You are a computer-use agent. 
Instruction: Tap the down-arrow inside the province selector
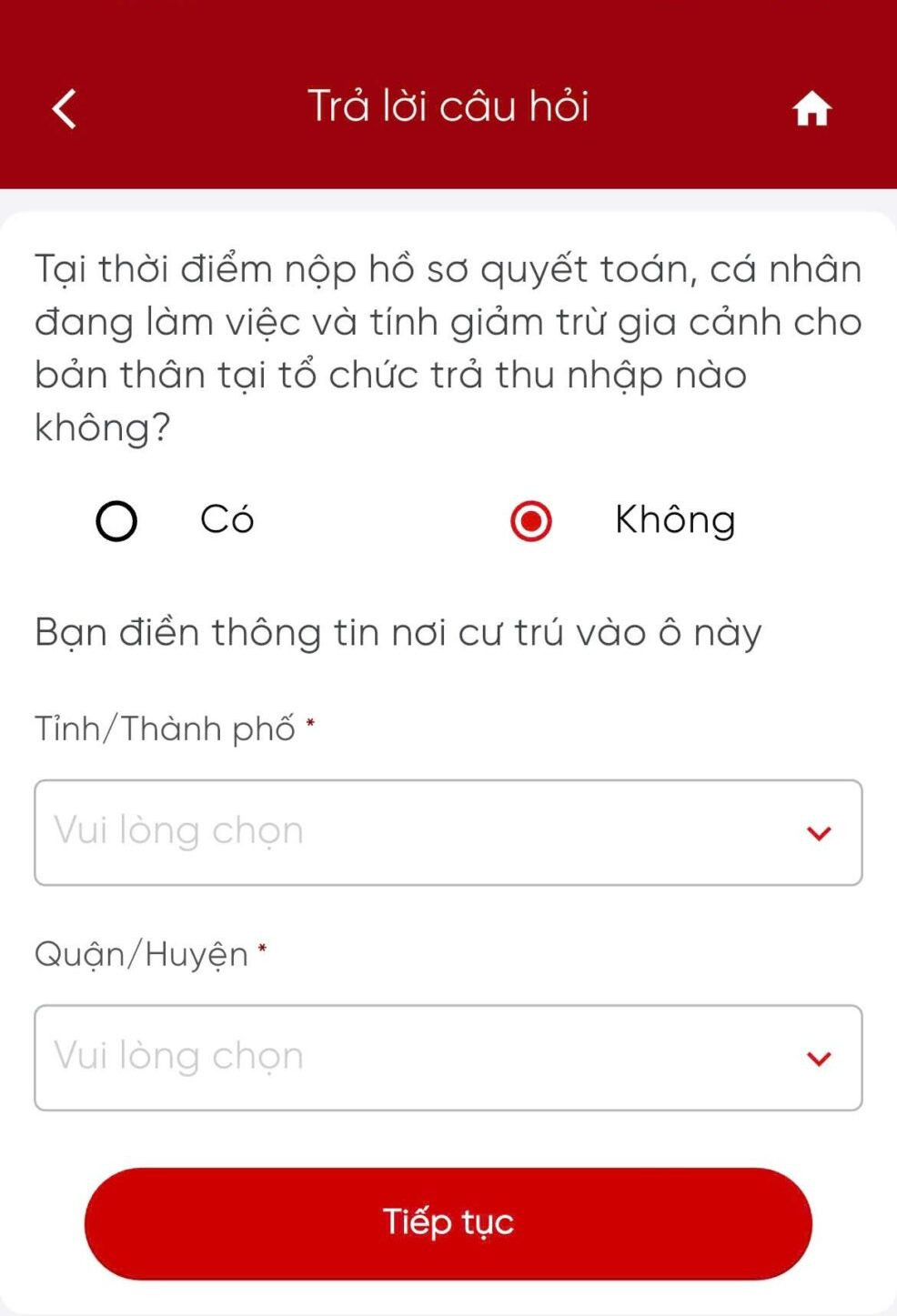[818, 831]
